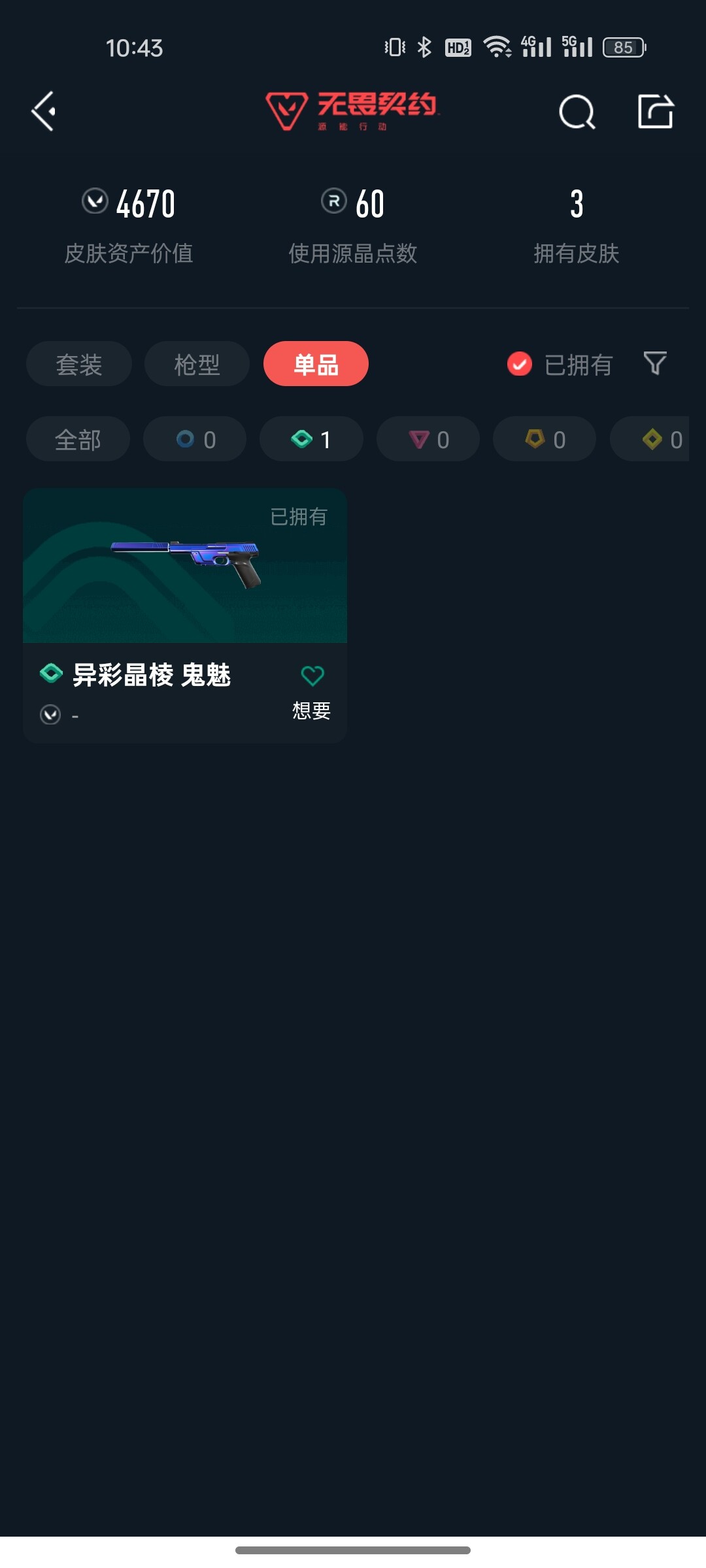Filter by purple triangle rarity chip
The image size is (706, 1568).
click(x=428, y=439)
